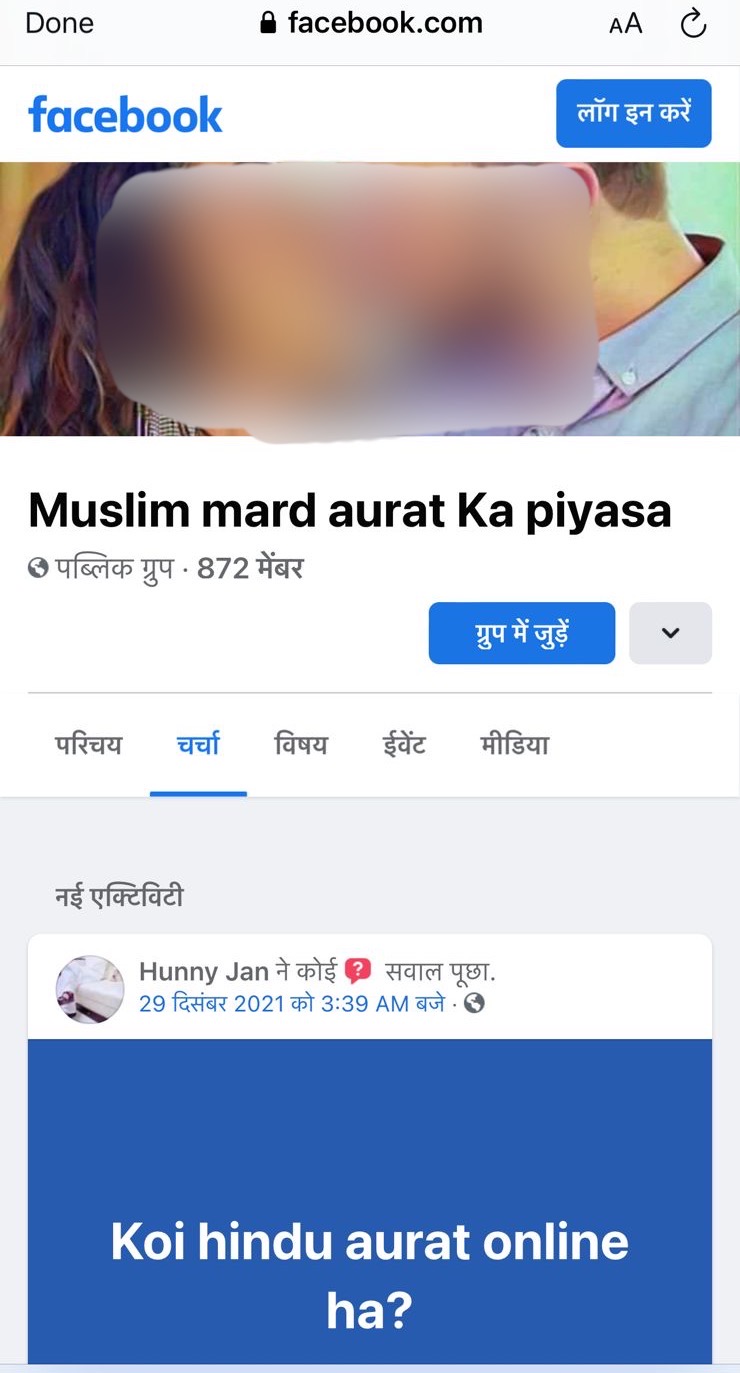Open the blue question post card
The width and height of the screenshot is (740, 1373).
coord(369,1240)
